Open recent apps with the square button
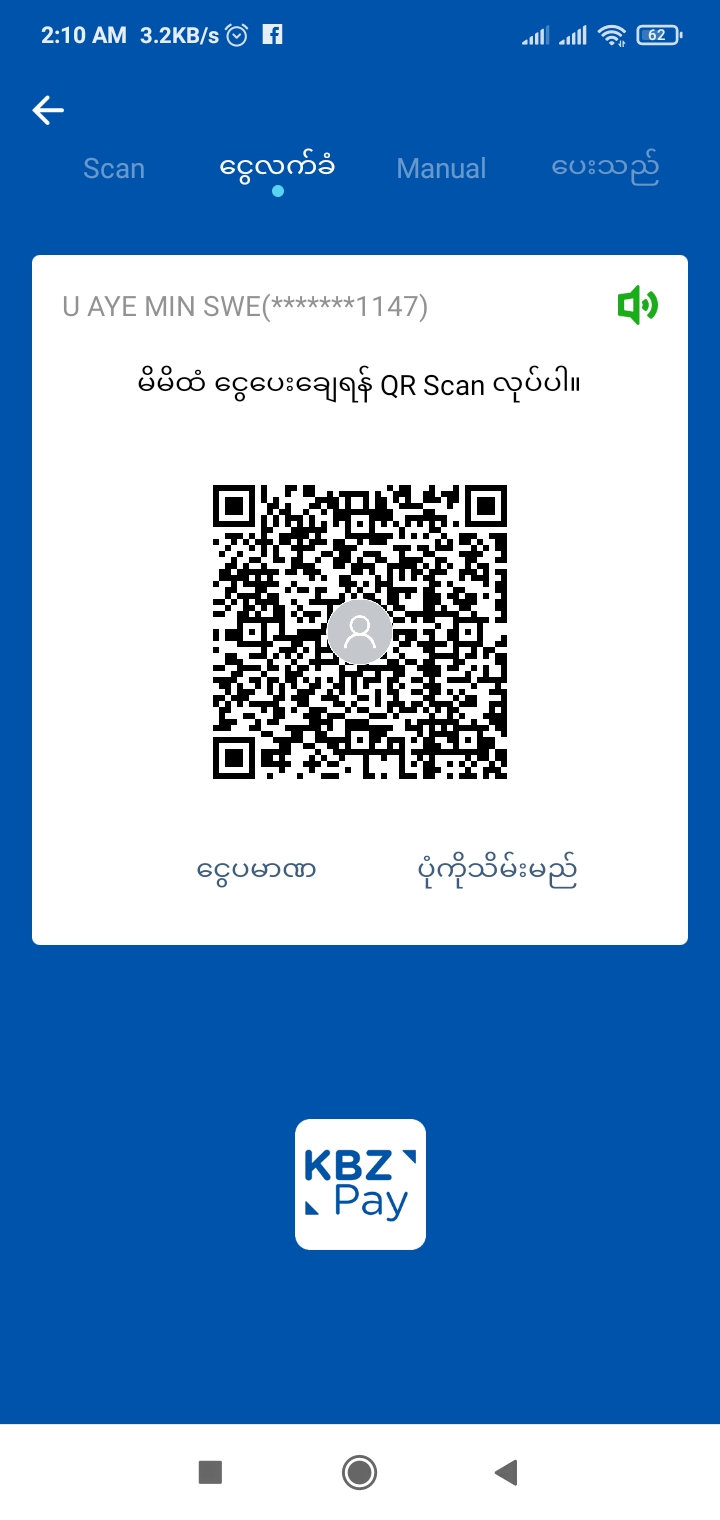The image size is (720, 1520). click(x=210, y=1472)
